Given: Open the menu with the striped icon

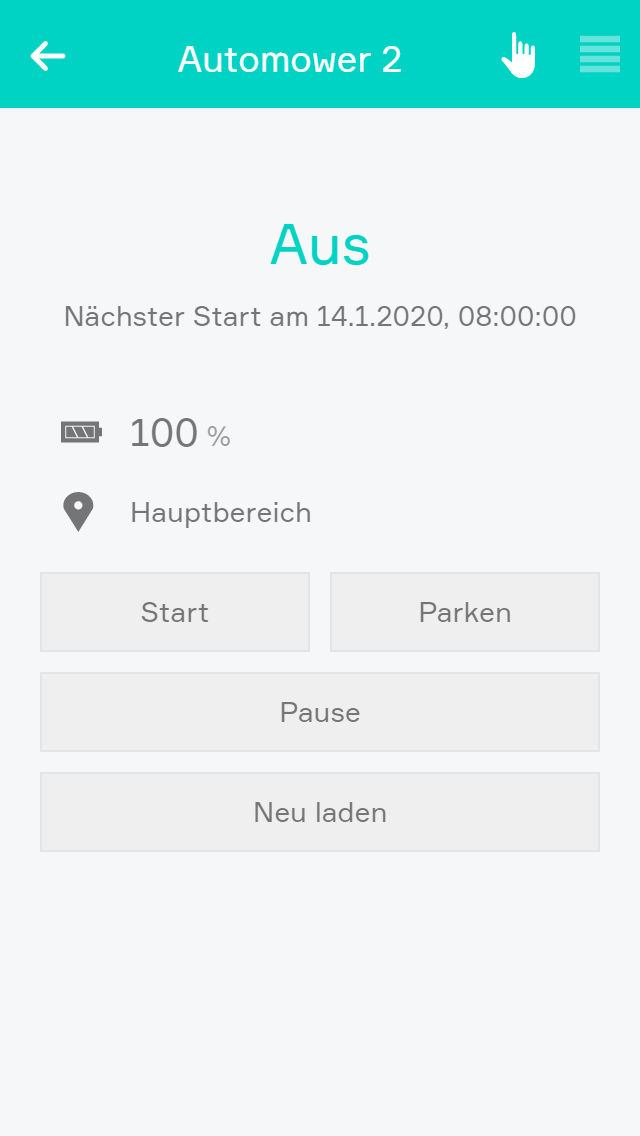Looking at the screenshot, I should click(599, 55).
